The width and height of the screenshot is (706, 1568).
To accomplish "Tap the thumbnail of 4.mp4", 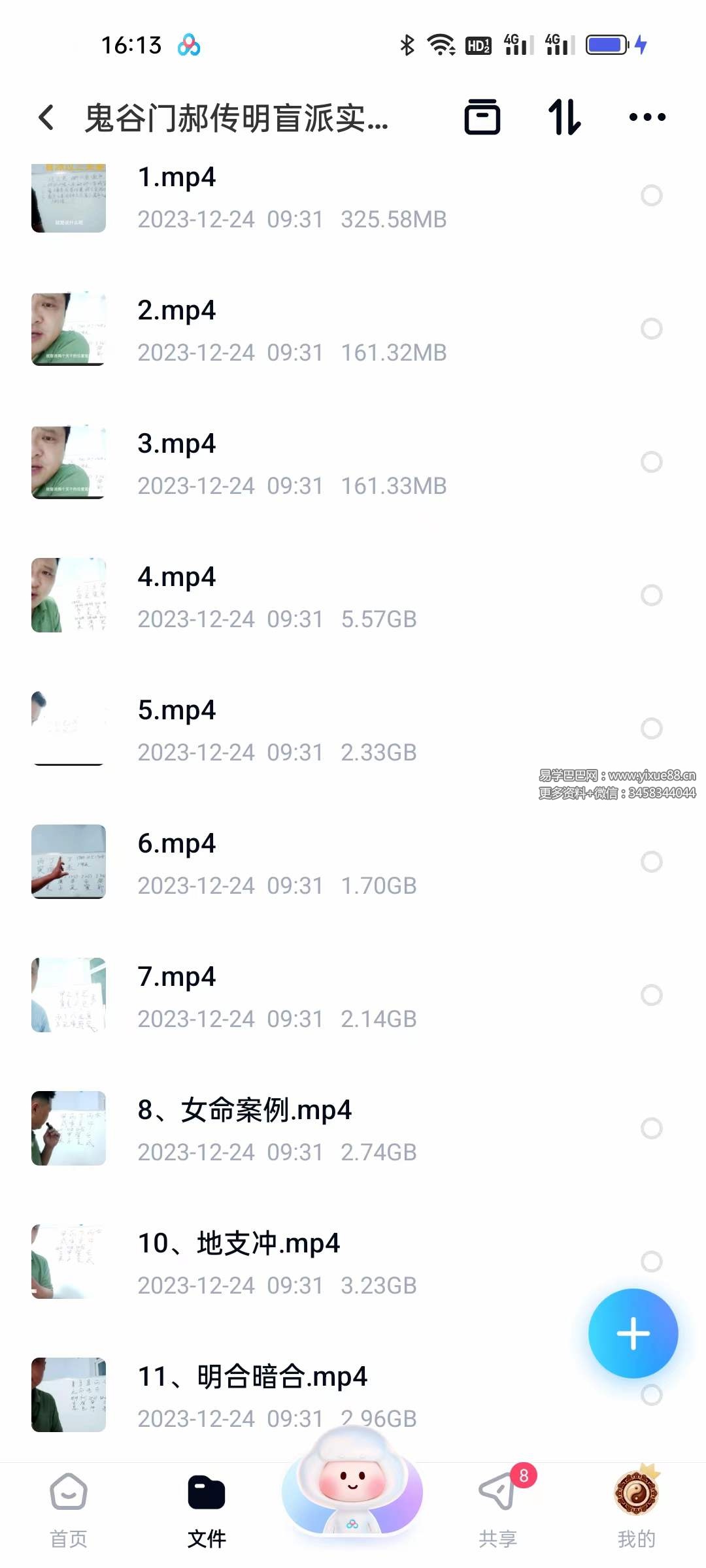I will pos(69,593).
